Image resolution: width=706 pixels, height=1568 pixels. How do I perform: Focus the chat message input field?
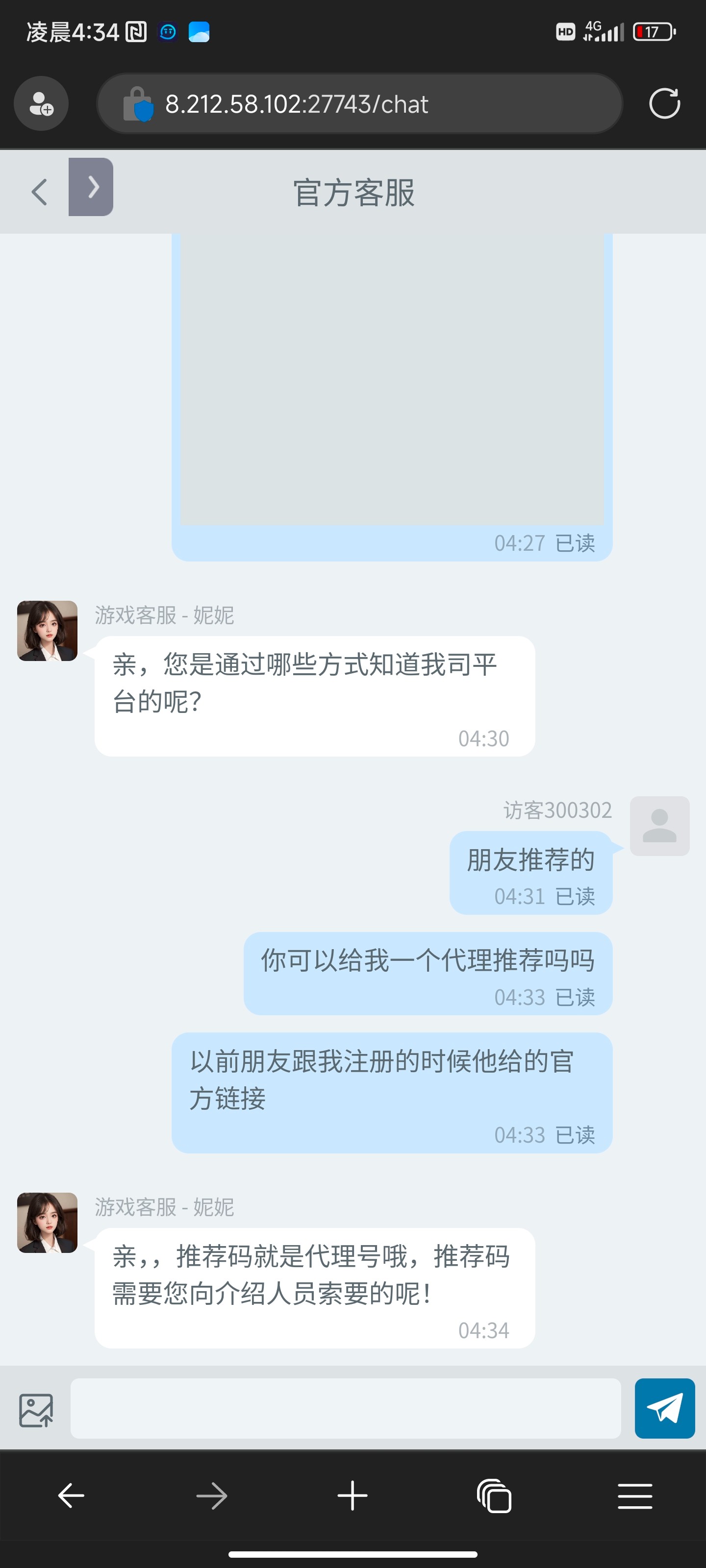[345, 1408]
